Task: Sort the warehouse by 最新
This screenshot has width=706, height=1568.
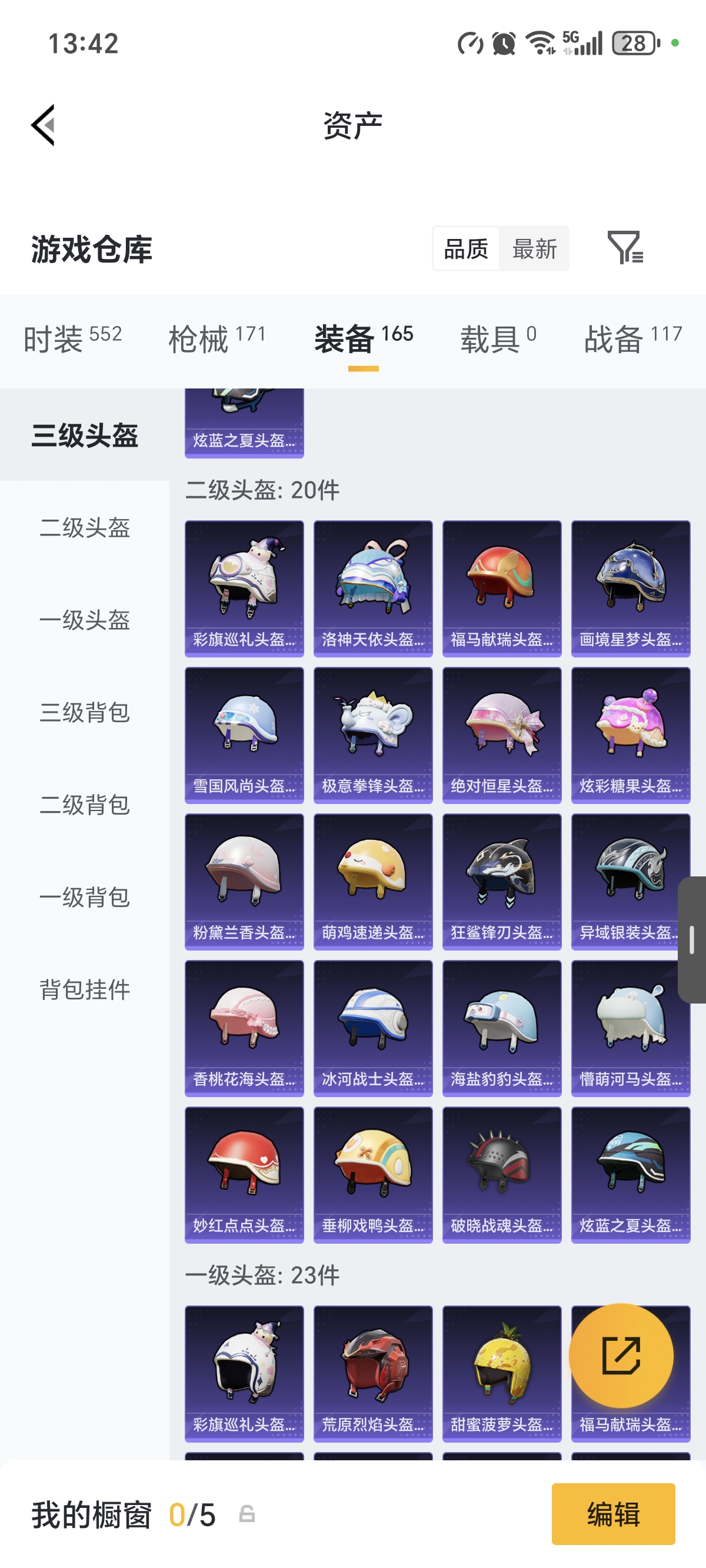Action: pyautogui.click(x=534, y=249)
